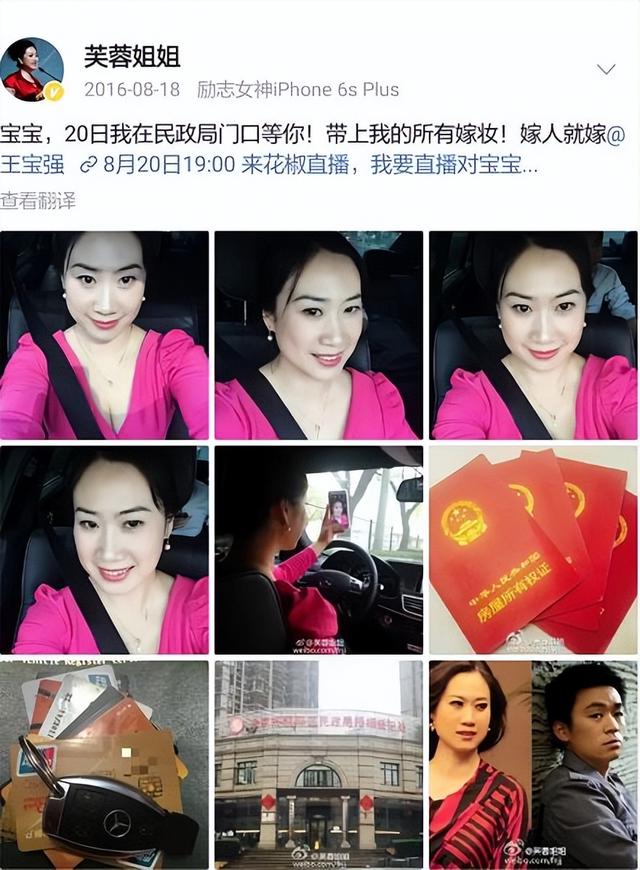Open 芙蓉姐姐's profile avatar
Image resolution: width=640 pixels, height=870 pixels.
[x=31, y=70]
